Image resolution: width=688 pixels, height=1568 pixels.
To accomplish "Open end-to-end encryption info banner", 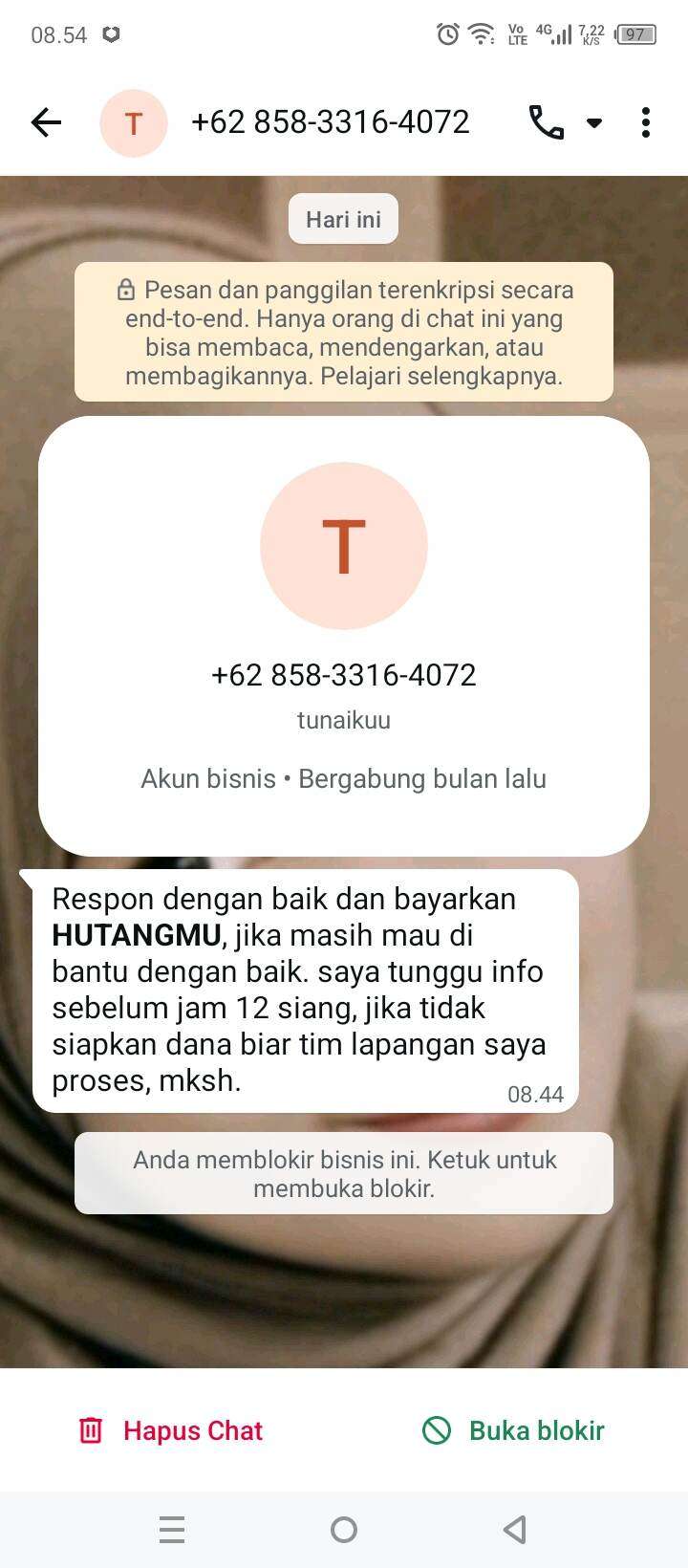I will 344,332.
